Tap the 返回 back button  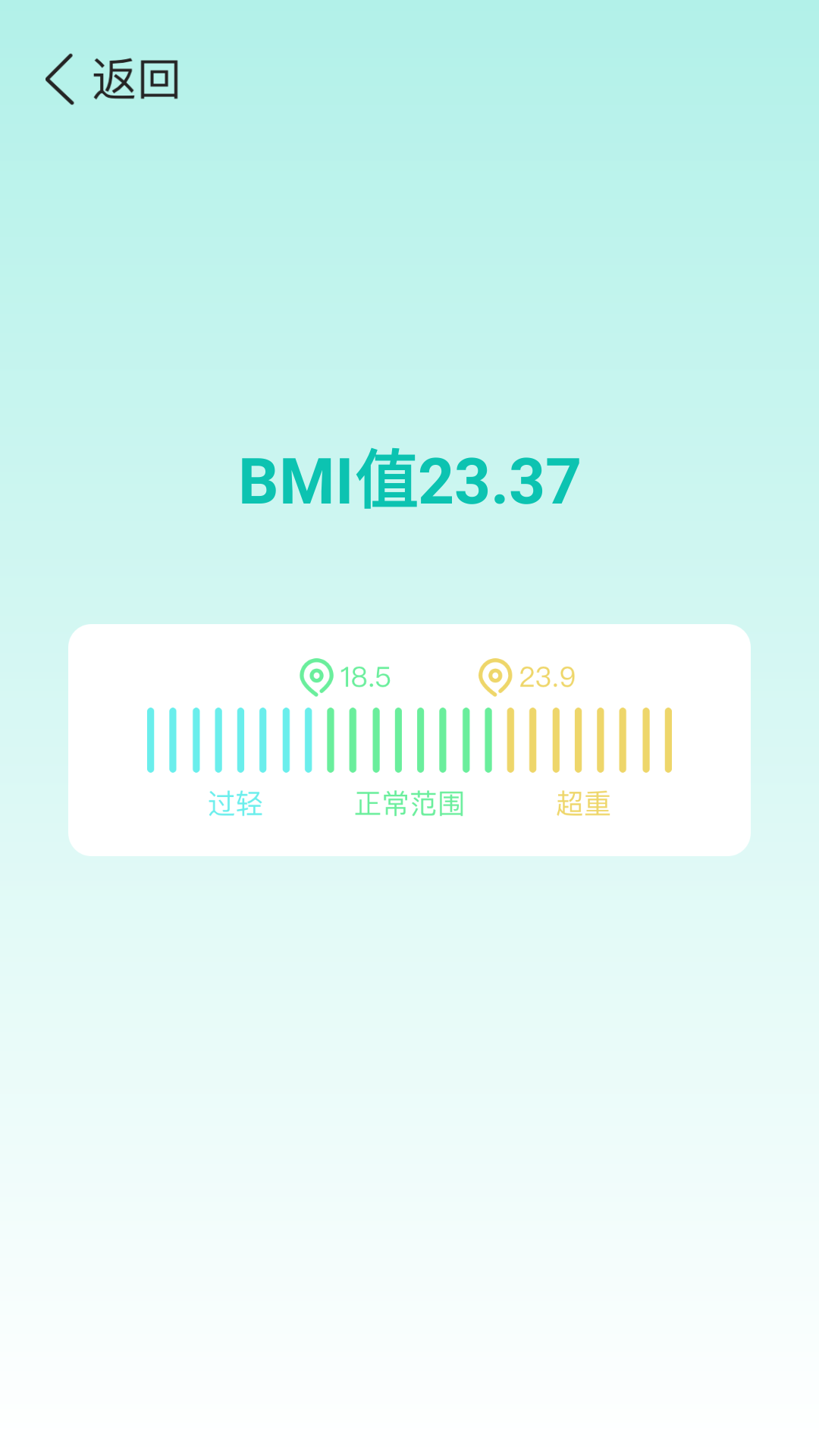(112, 79)
